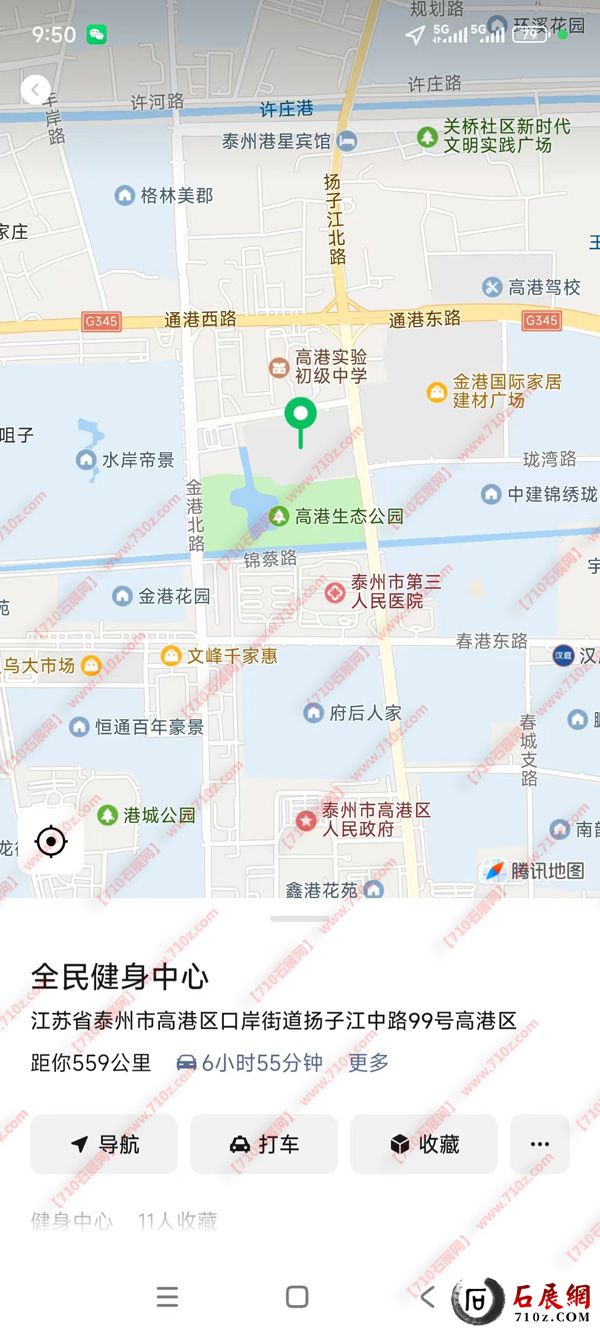600x1333 pixels.
Task: Go back using the top-left arrow
Action: coord(35,90)
